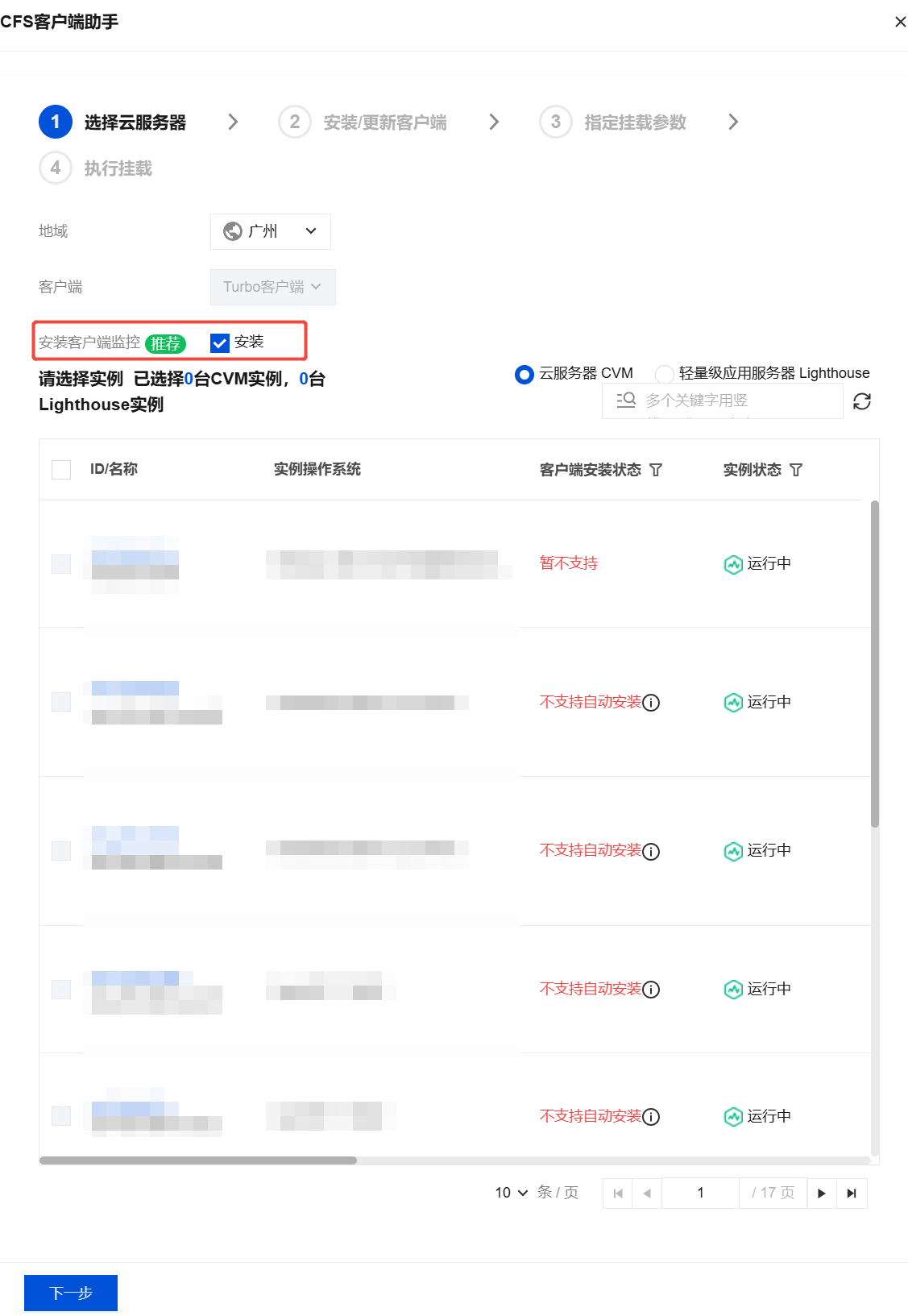Filter by 实例状态 column
This screenshot has width=908, height=1316.
pyautogui.click(x=796, y=470)
